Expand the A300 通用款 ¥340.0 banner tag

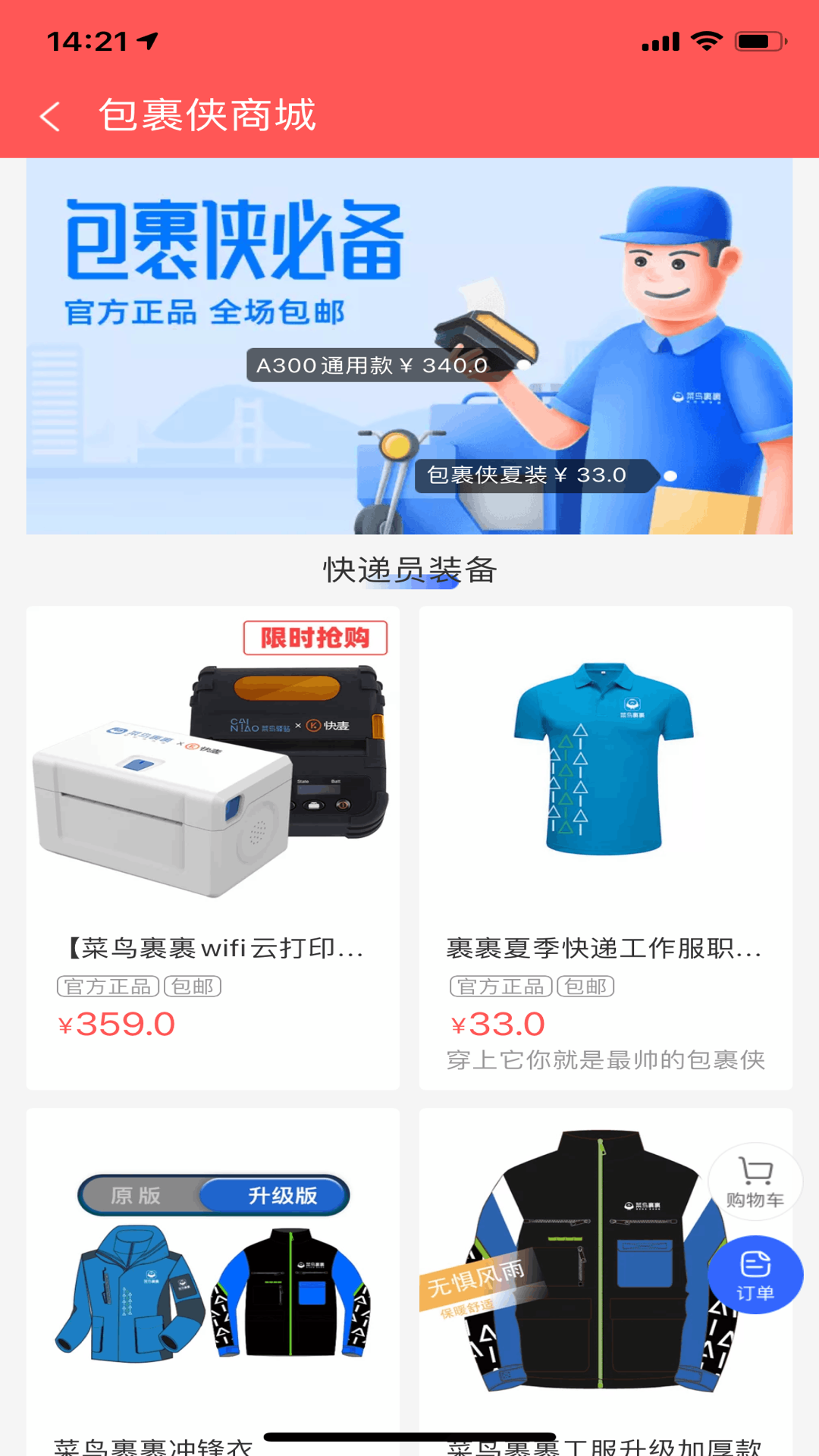372,364
